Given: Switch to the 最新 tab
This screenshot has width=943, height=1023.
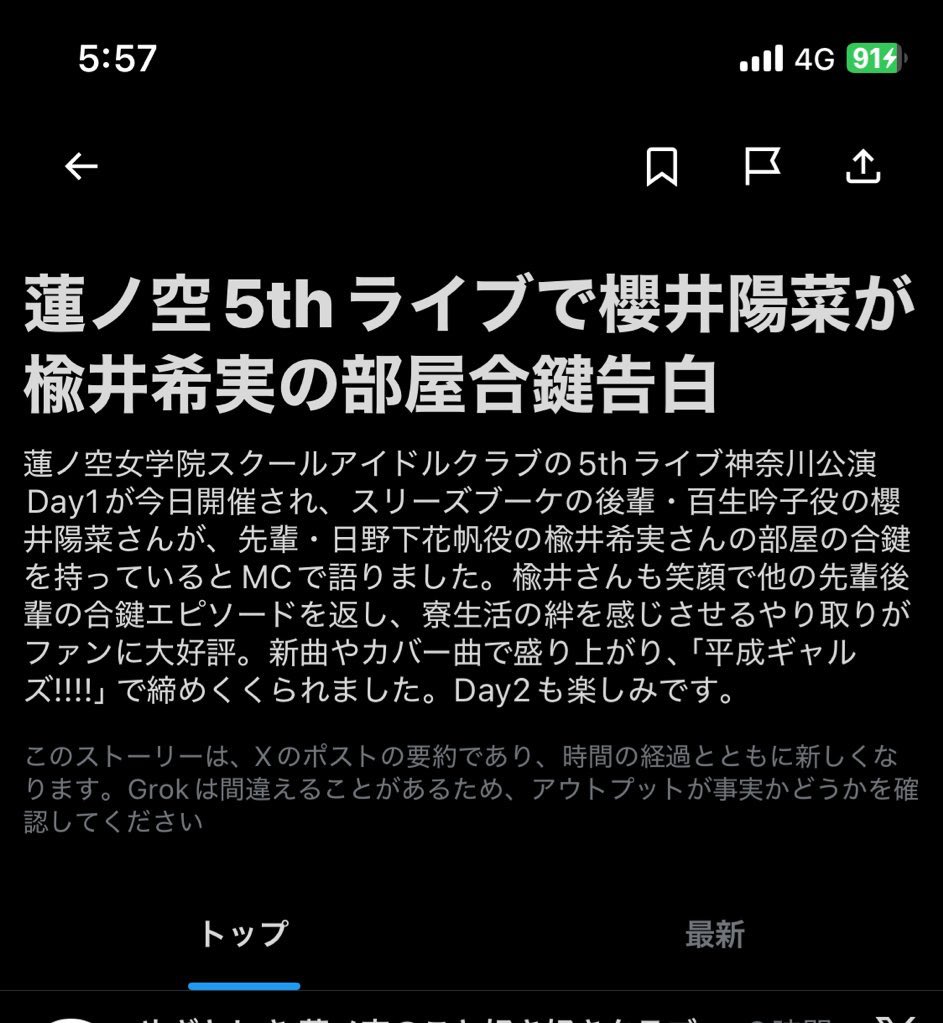Looking at the screenshot, I should pos(714,934).
